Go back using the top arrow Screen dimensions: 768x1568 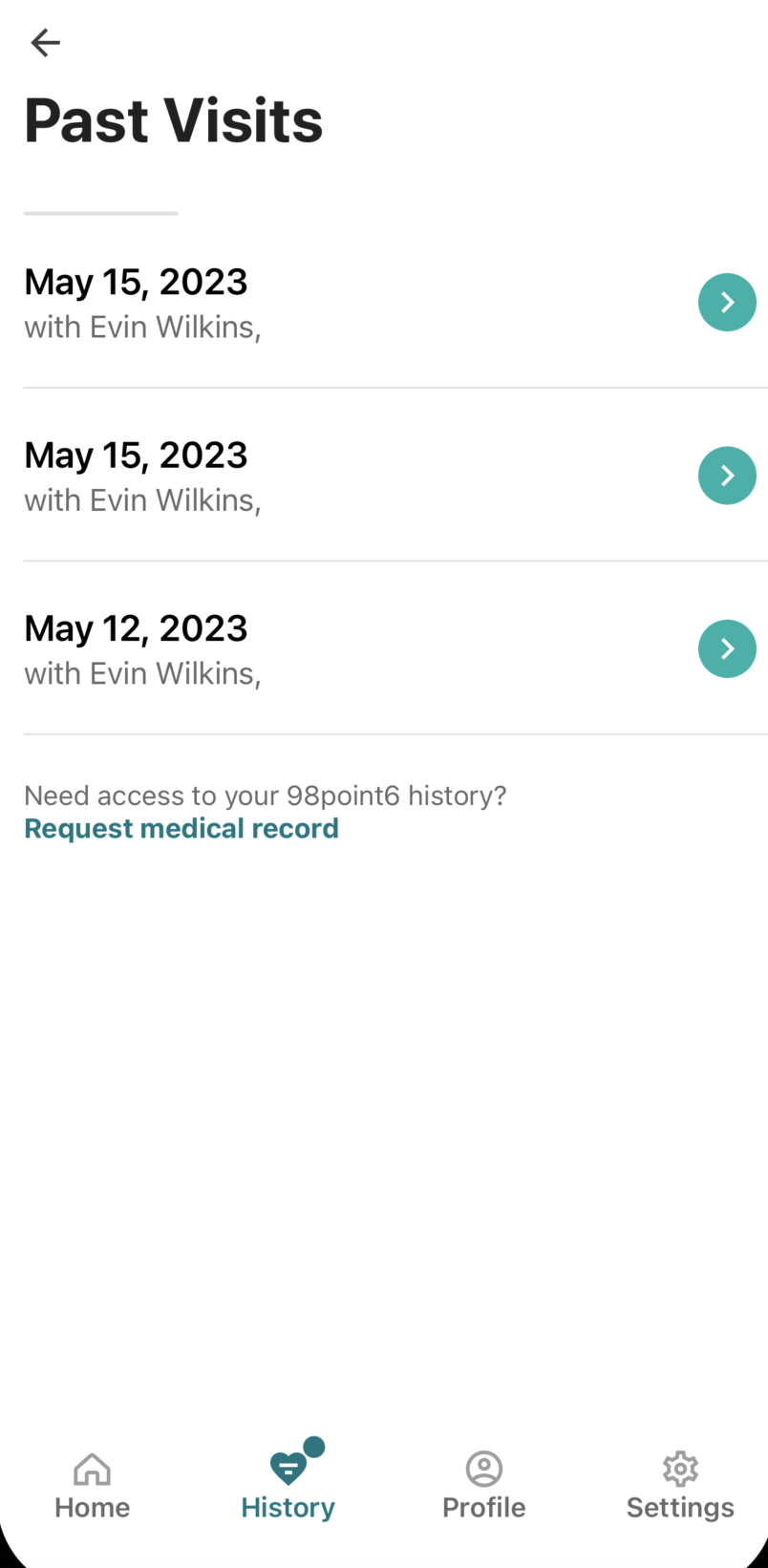(45, 43)
